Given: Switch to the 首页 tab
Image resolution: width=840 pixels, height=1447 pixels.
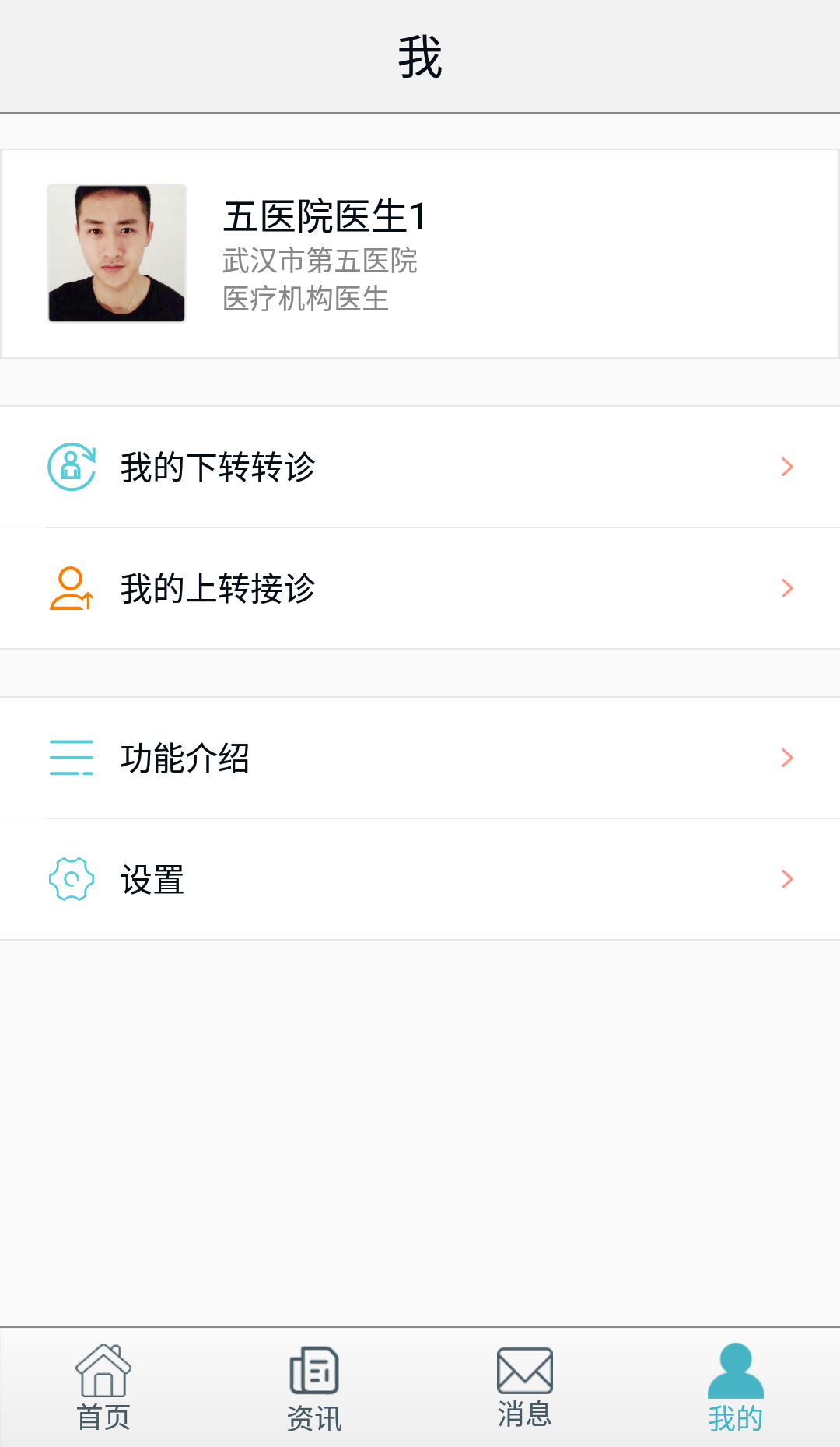Looking at the screenshot, I should coord(103,1388).
